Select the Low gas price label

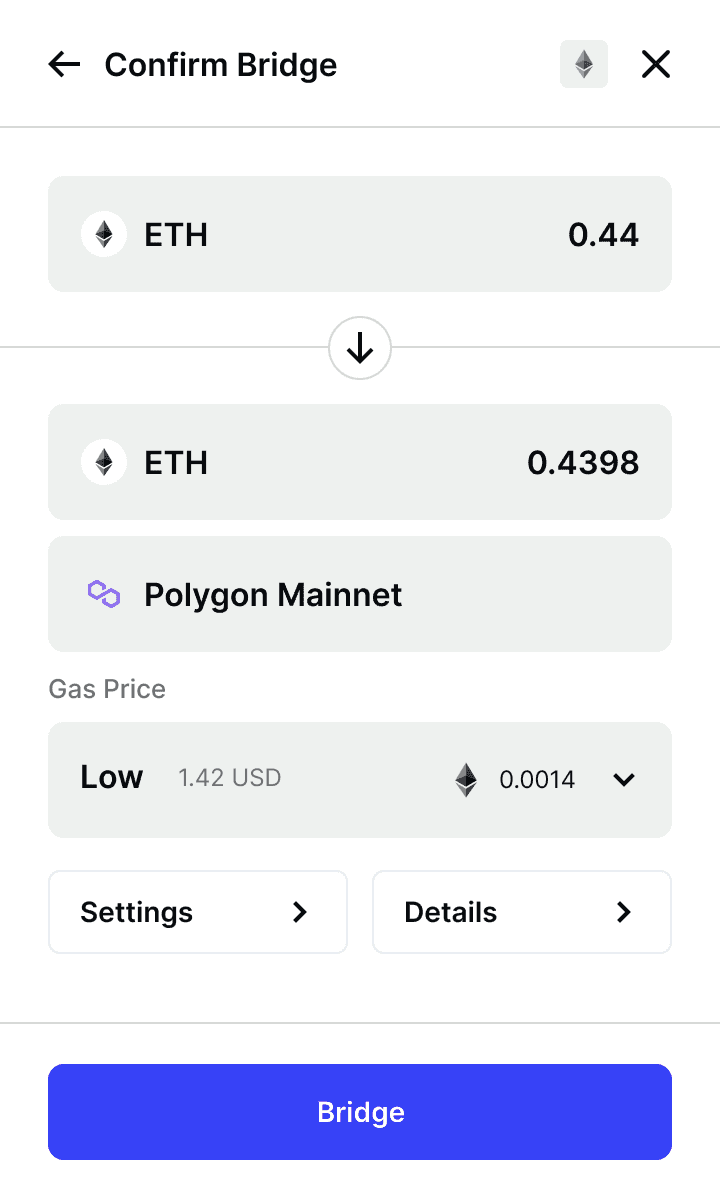(111, 778)
